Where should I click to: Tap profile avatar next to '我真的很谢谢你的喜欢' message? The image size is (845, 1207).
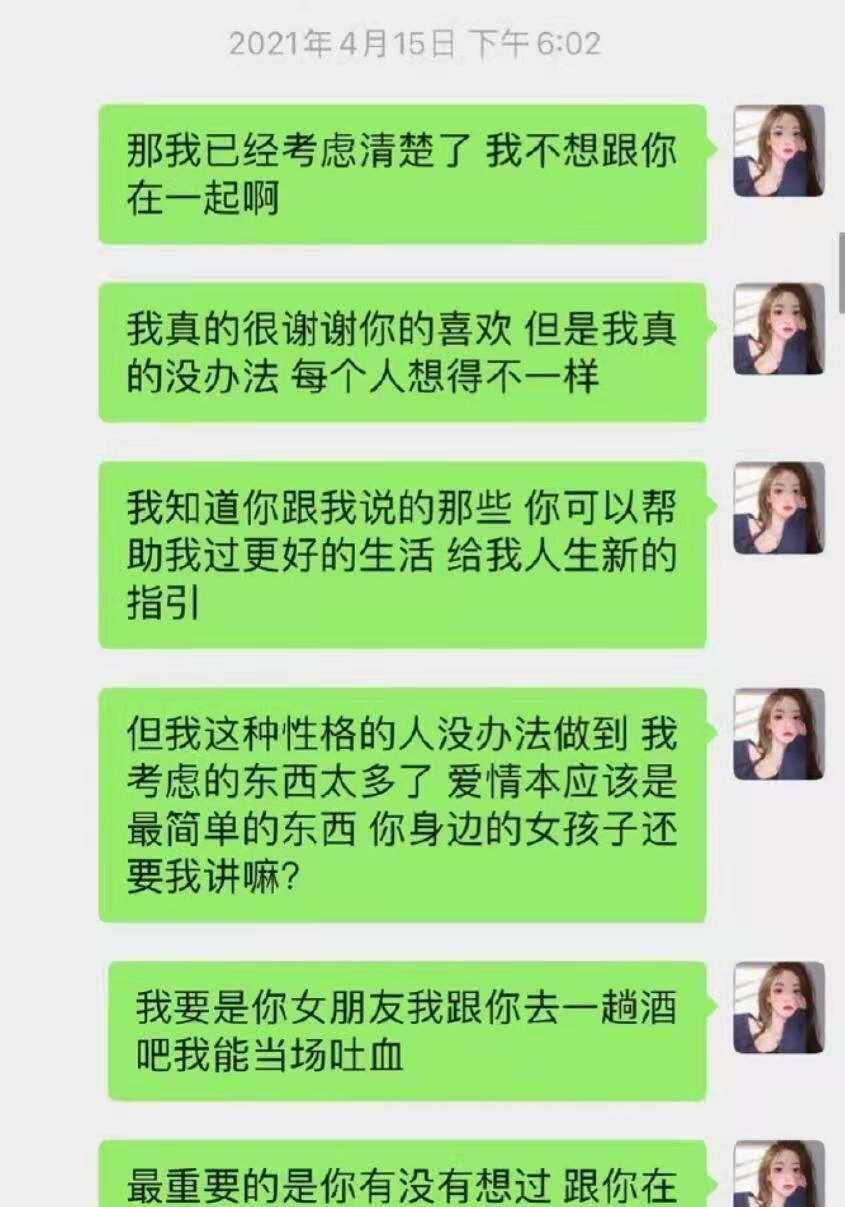(x=779, y=329)
